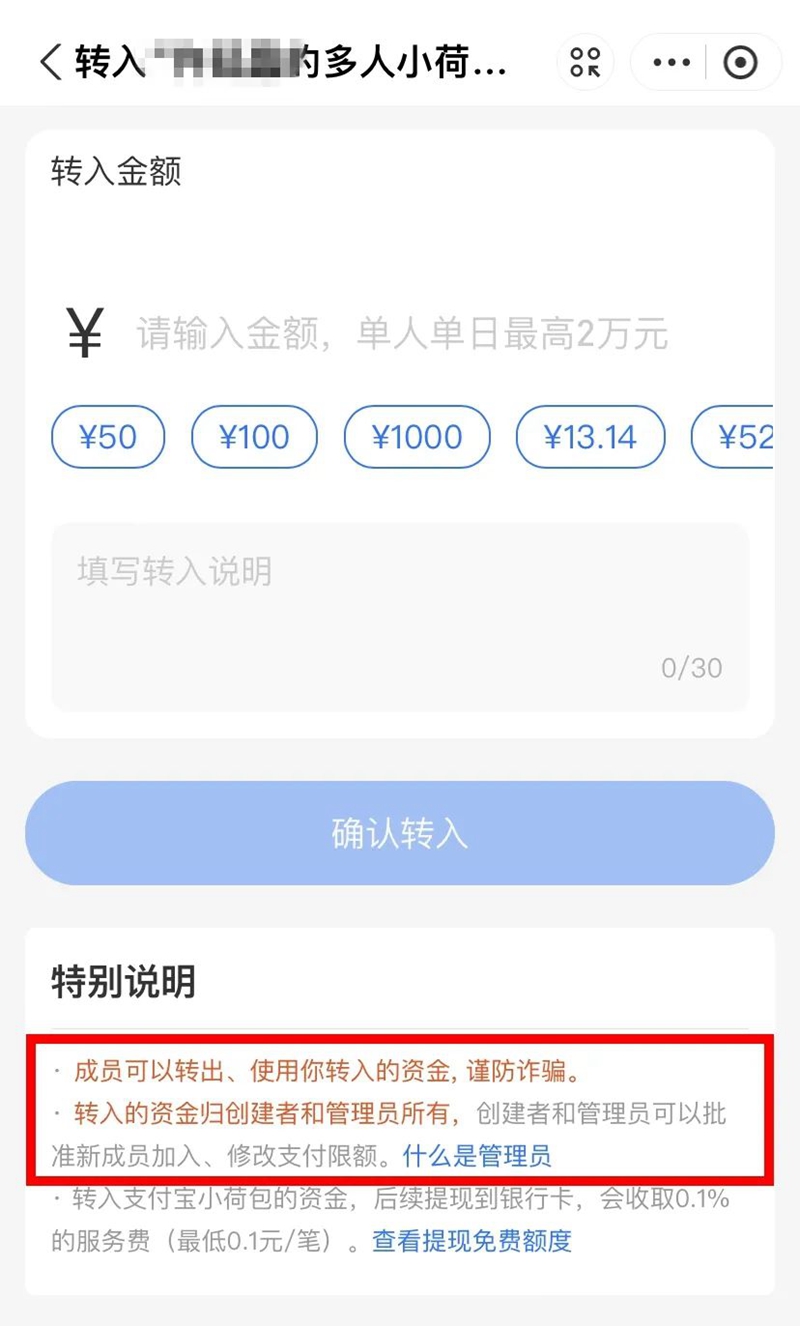Tap the 确认转入 button
800x1326 pixels.
400,833
